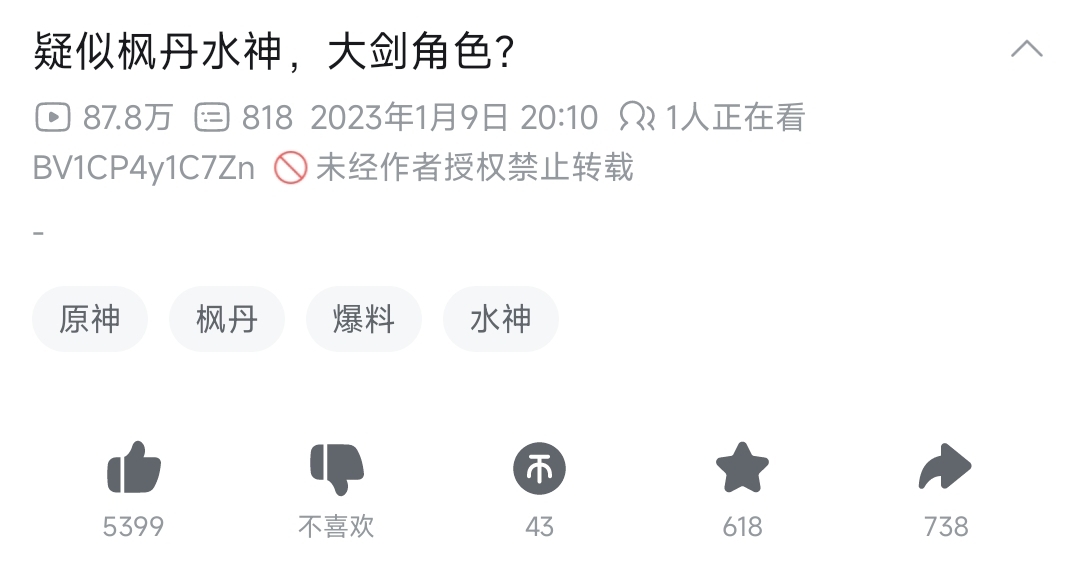This screenshot has height=574, width=1080.
Task: Select the 爆料 tag chip
Action: coord(364,320)
